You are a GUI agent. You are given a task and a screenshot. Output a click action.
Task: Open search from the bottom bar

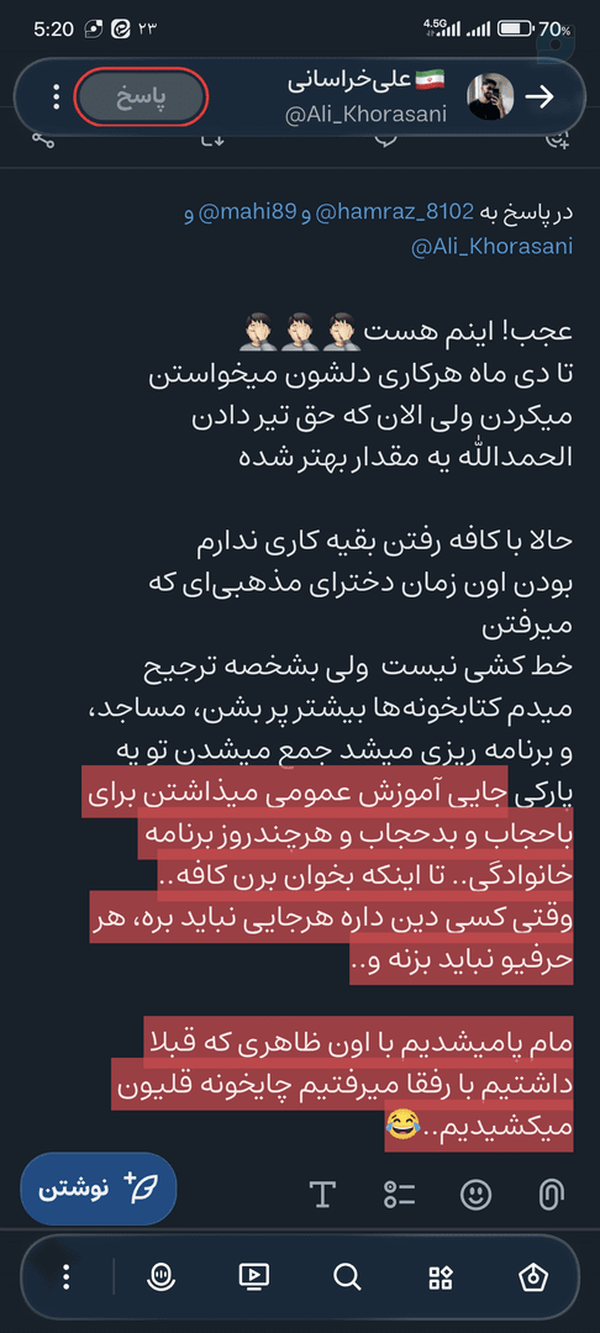click(347, 1276)
